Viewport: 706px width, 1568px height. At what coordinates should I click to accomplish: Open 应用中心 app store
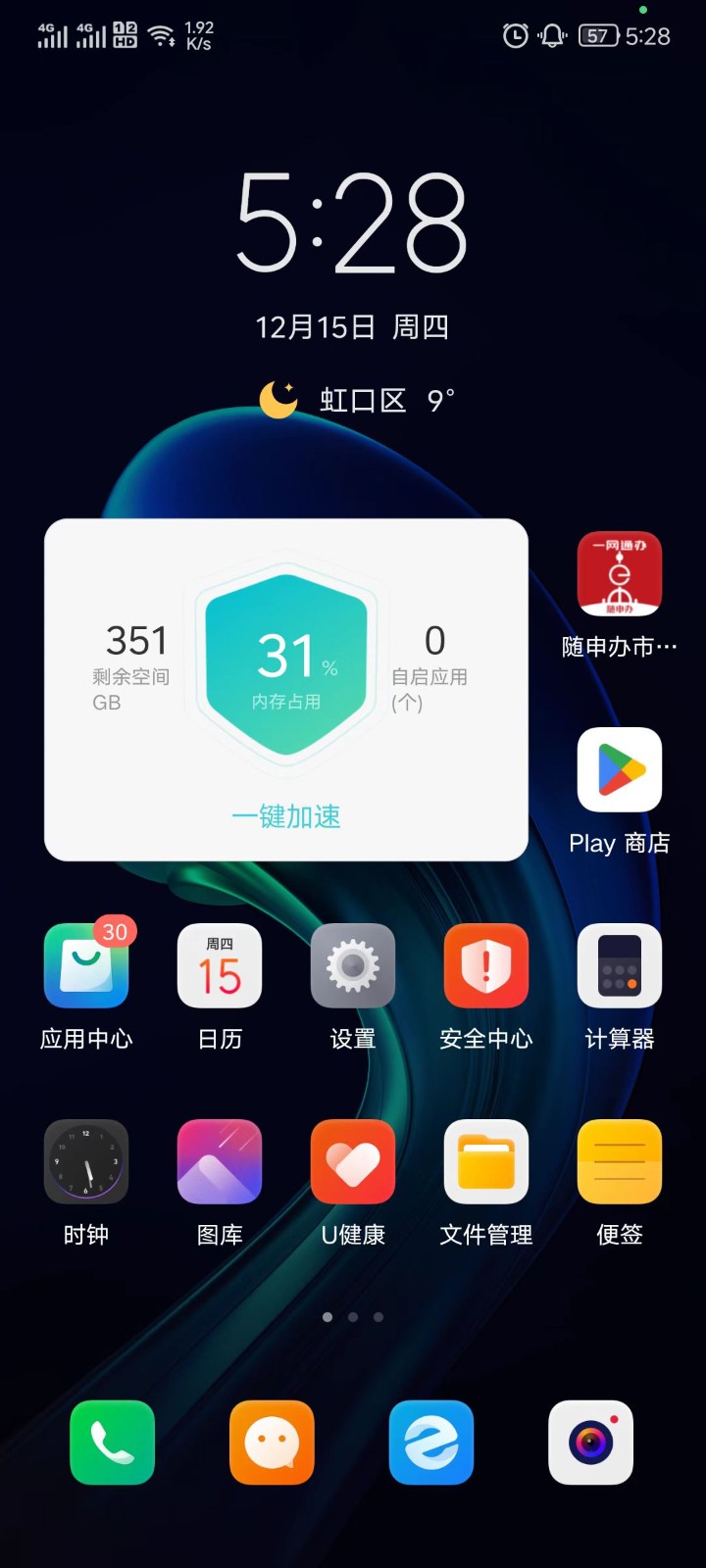pyautogui.click(x=86, y=966)
